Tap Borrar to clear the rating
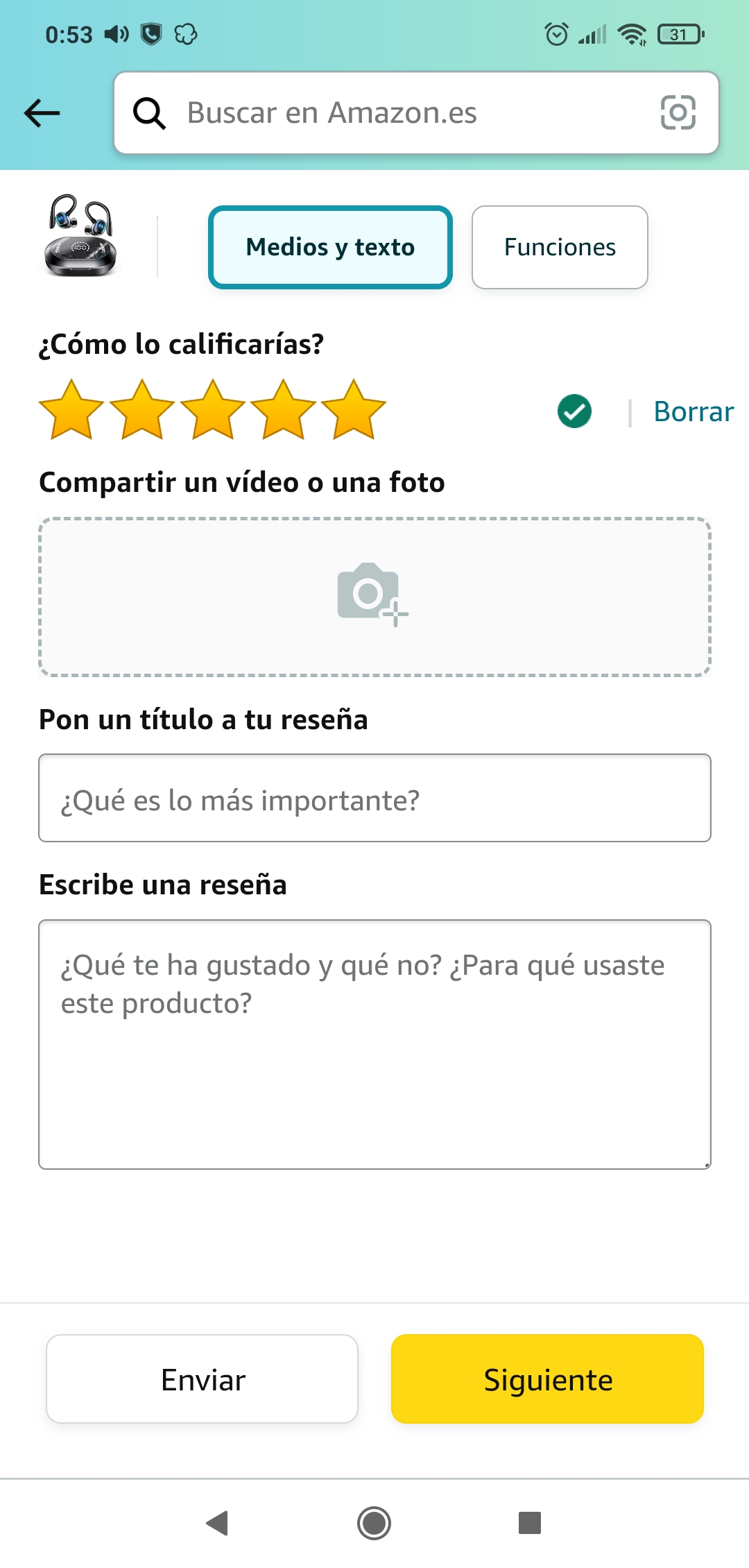 (x=693, y=411)
